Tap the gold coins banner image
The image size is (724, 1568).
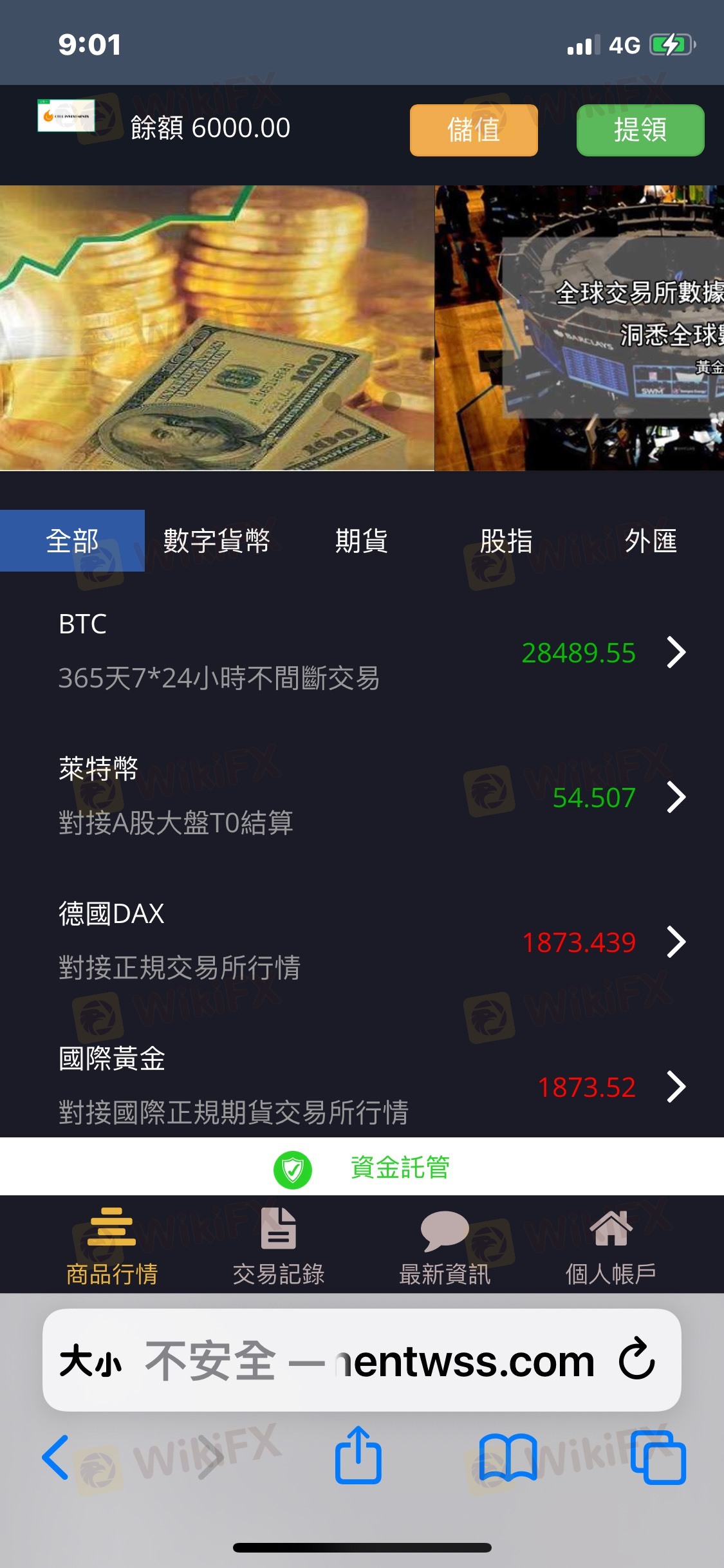click(217, 328)
